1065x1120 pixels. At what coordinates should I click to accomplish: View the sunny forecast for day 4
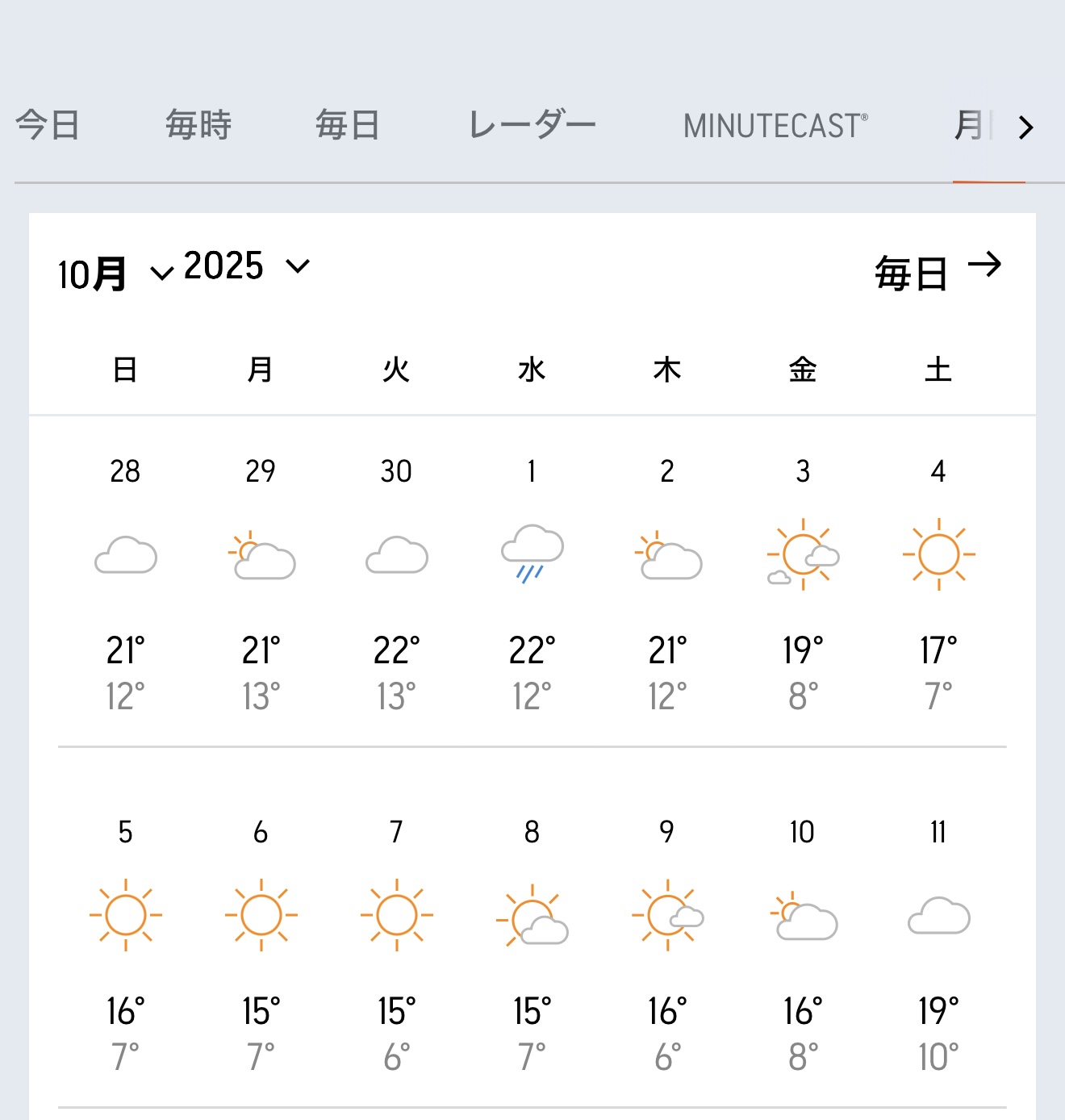tap(938, 581)
